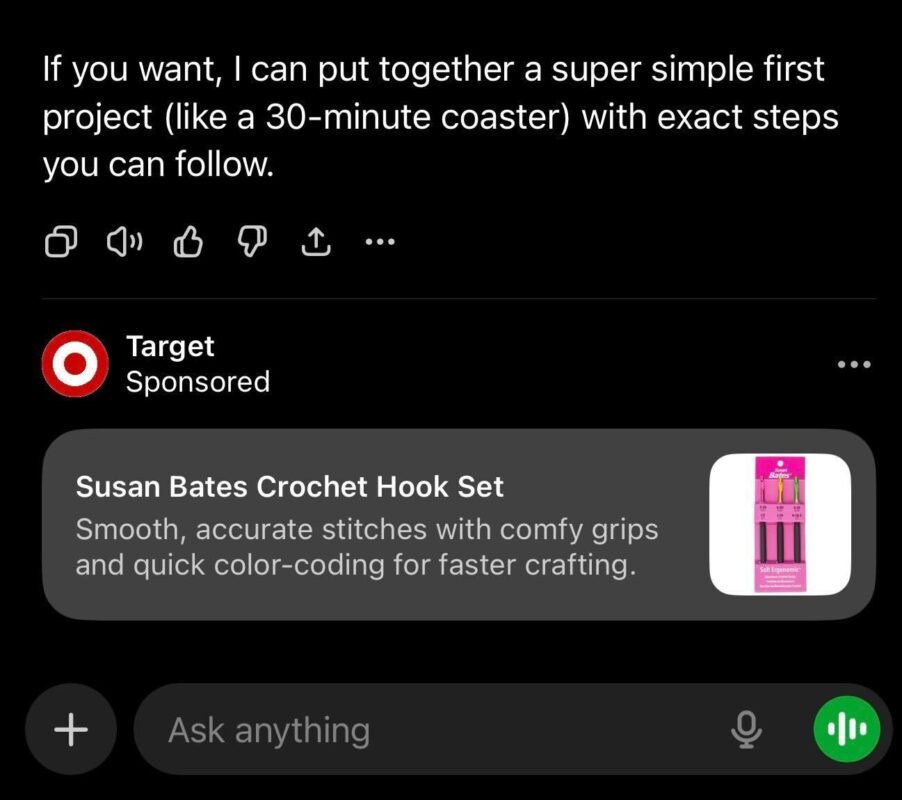Give the response a thumbs up
This screenshot has height=800, width=902.
click(188, 241)
